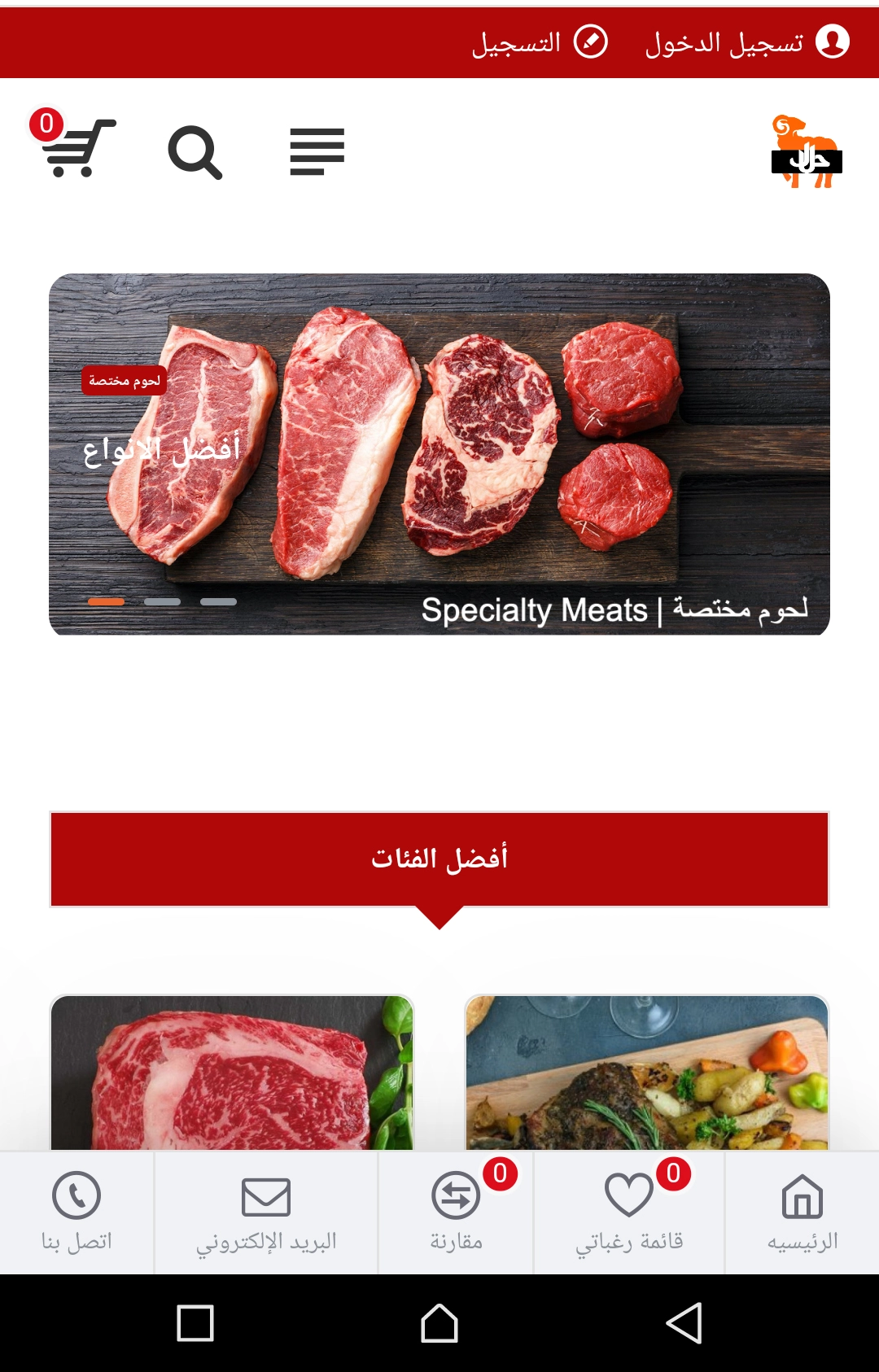The image size is (879, 1372).
Task: Go to the الرئيسيه home tab
Action: point(802,1213)
